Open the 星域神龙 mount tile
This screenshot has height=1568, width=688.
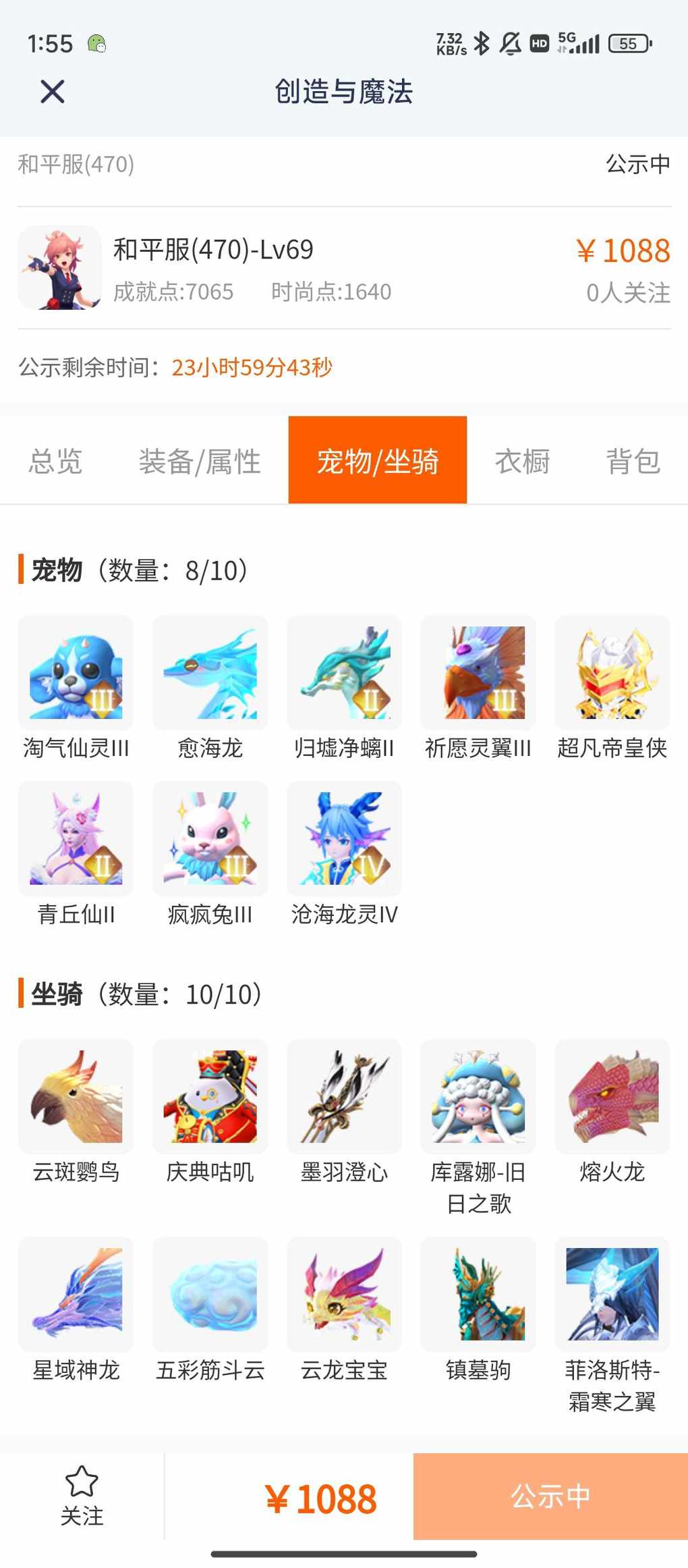[x=76, y=1294]
